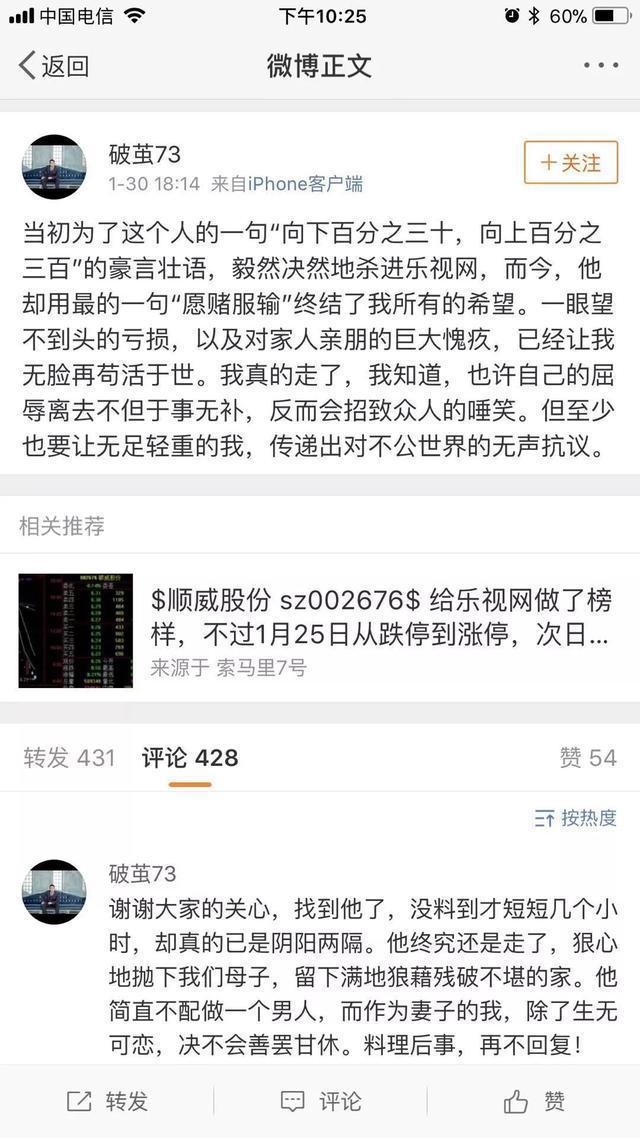Image resolution: width=640 pixels, height=1138 pixels.
Task: Like the post with bottom 赞 button
Action: tap(534, 1101)
